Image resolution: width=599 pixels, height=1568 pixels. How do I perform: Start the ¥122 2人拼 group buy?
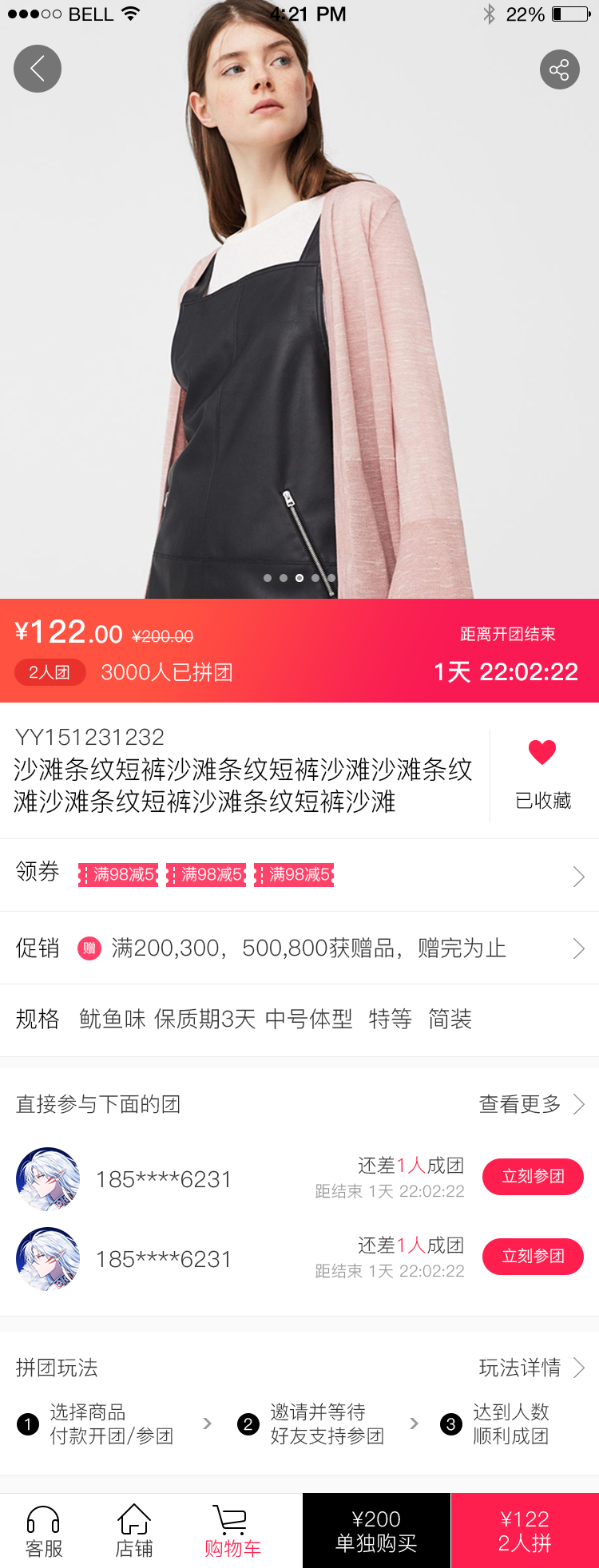(x=525, y=1530)
